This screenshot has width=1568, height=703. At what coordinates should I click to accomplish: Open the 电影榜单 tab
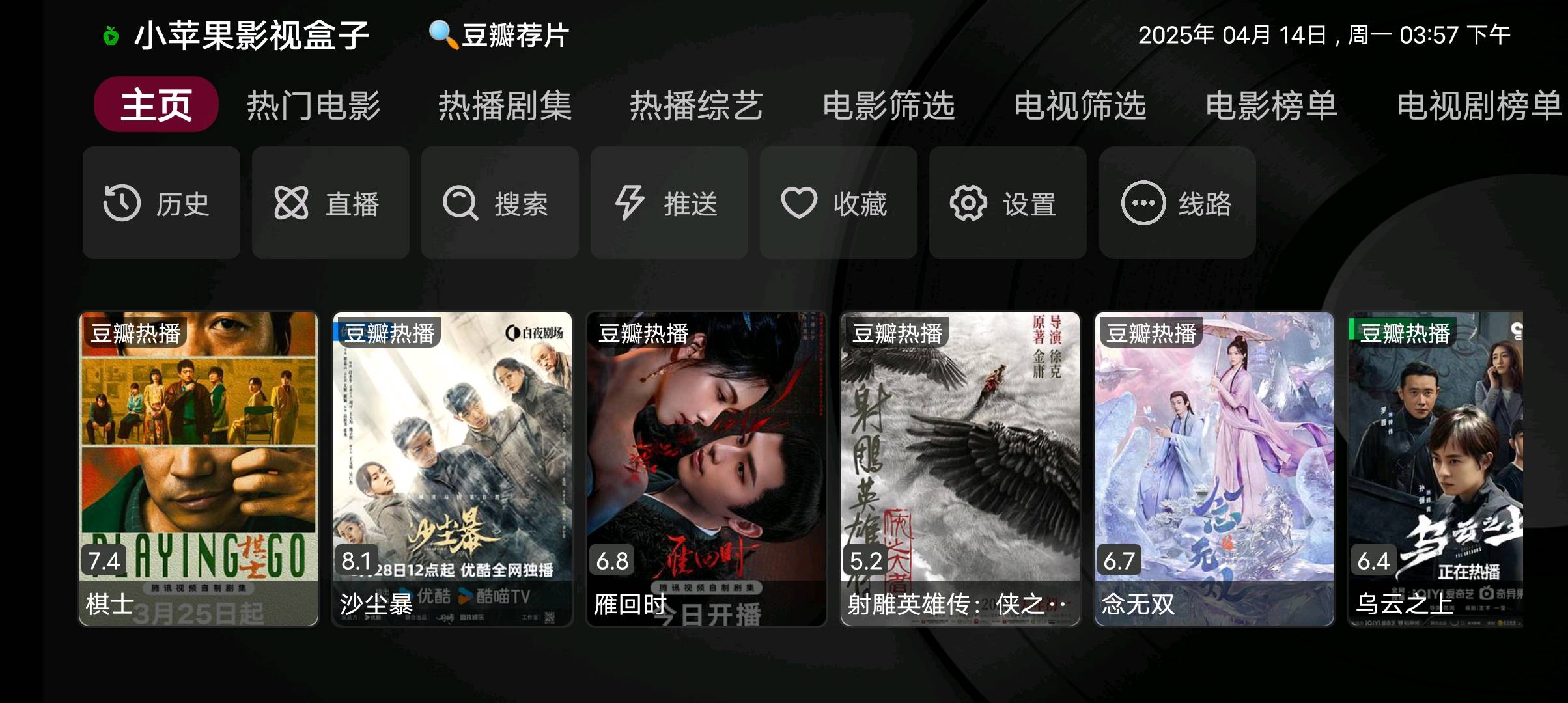tap(1271, 106)
